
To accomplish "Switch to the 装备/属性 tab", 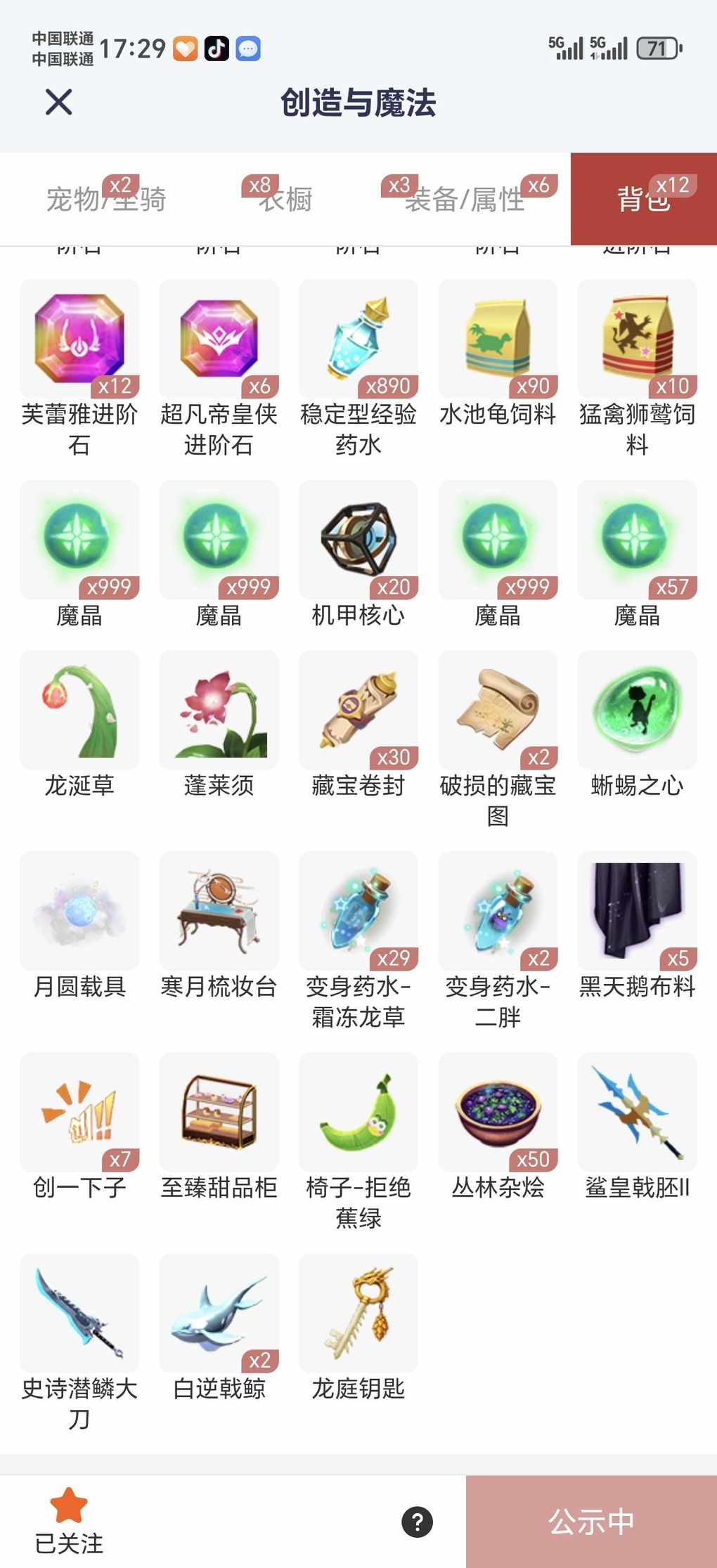I will coord(464,199).
